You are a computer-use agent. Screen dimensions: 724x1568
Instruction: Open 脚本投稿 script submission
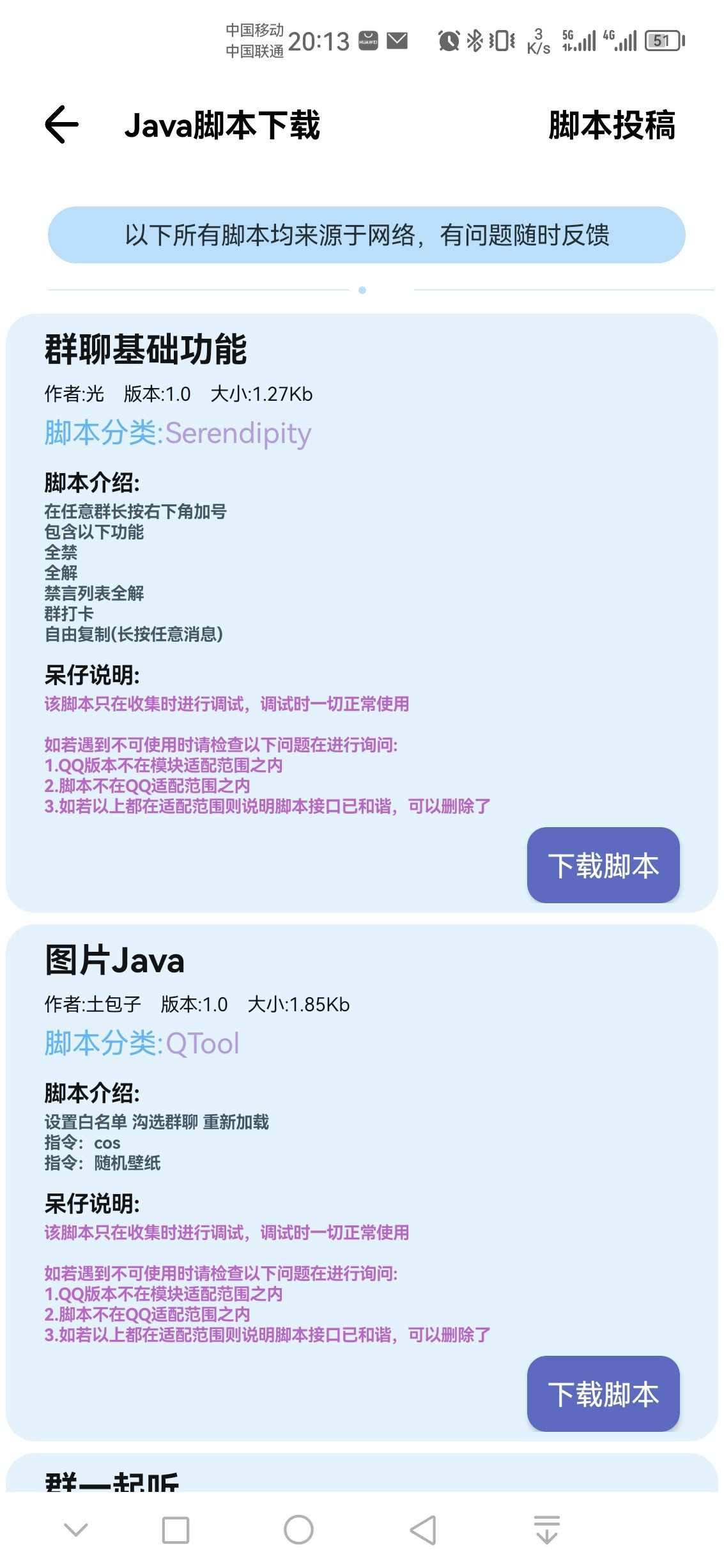[612, 125]
